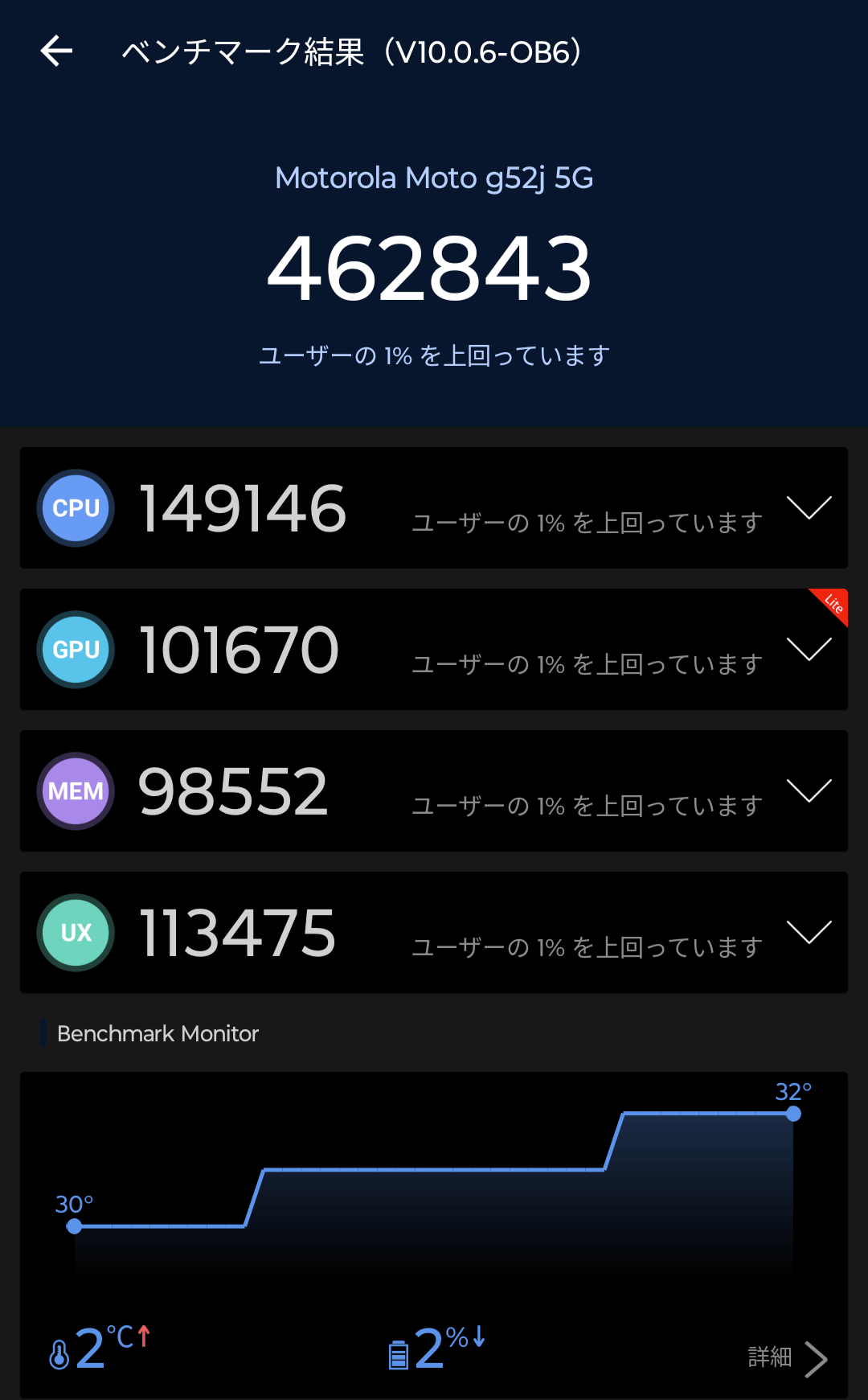The height and width of the screenshot is (1400, 868).
Task: Expand the CPU score 149146 details
Action: coord(809,508)
